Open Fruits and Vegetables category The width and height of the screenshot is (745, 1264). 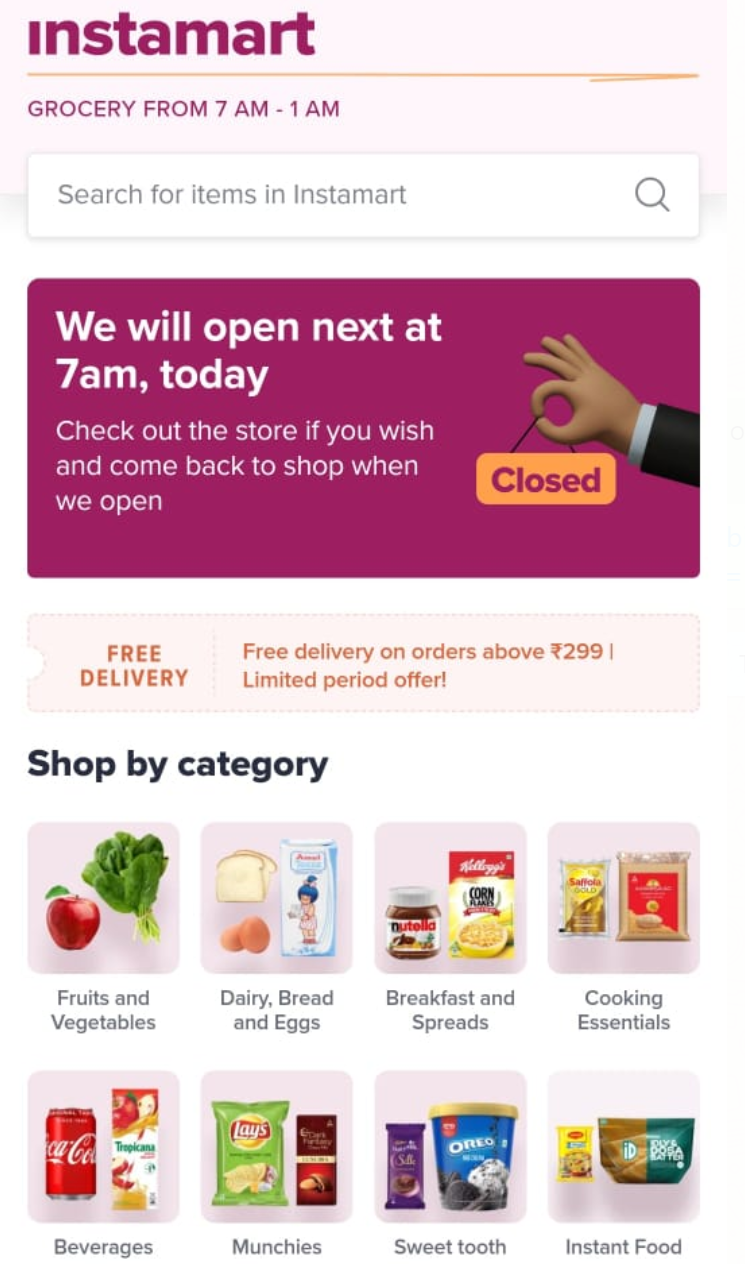[x=103, y=898]
